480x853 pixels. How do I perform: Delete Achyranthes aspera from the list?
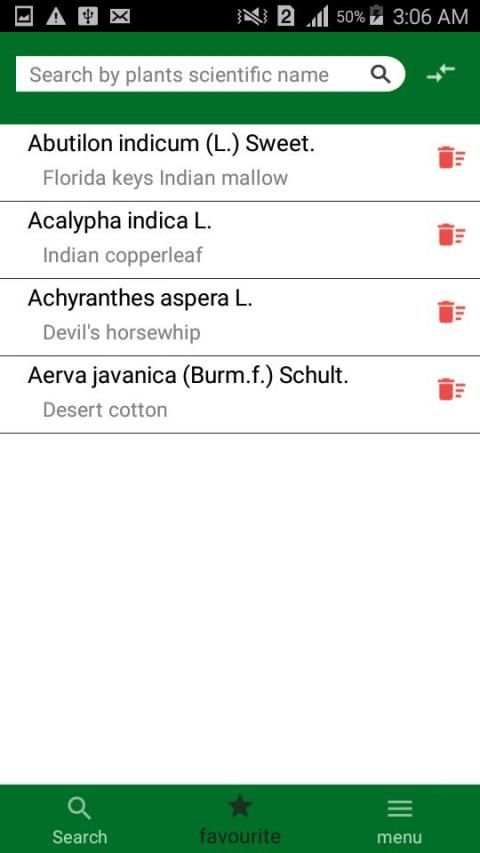tap(451, 312)
